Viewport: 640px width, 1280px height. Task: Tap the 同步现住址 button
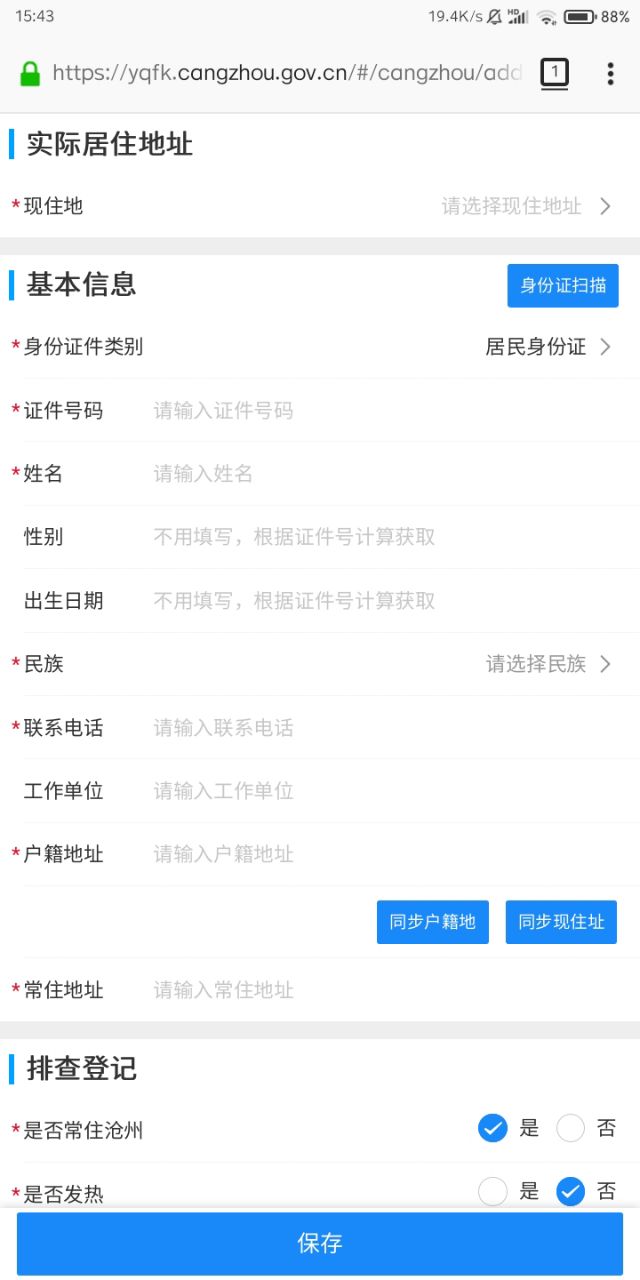pyautogui.click(x=561, y=922)
